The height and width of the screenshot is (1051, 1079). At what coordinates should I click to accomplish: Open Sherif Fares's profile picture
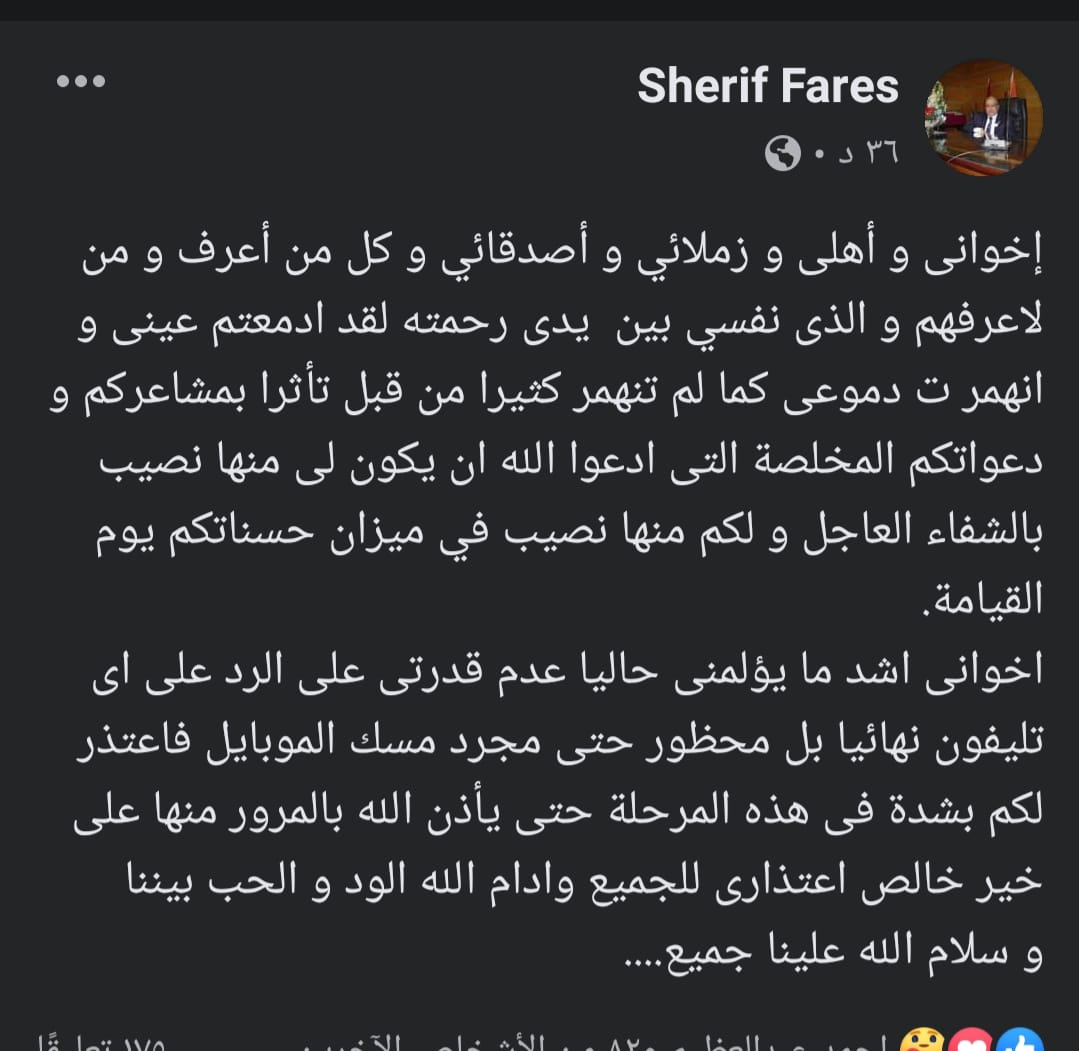983,117
